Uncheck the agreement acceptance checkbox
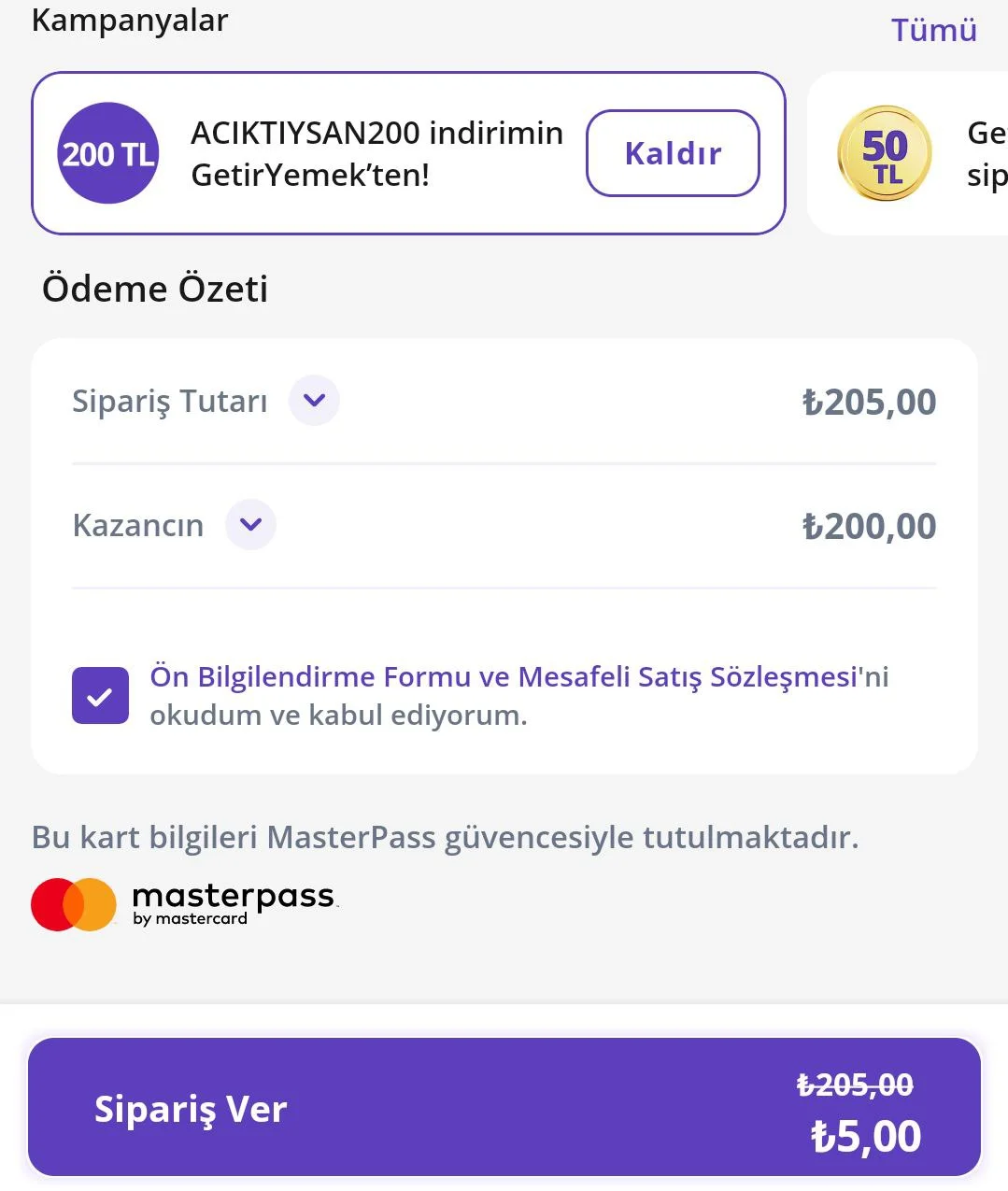This screenshot has width=1008, height=1191. [100, 695]
